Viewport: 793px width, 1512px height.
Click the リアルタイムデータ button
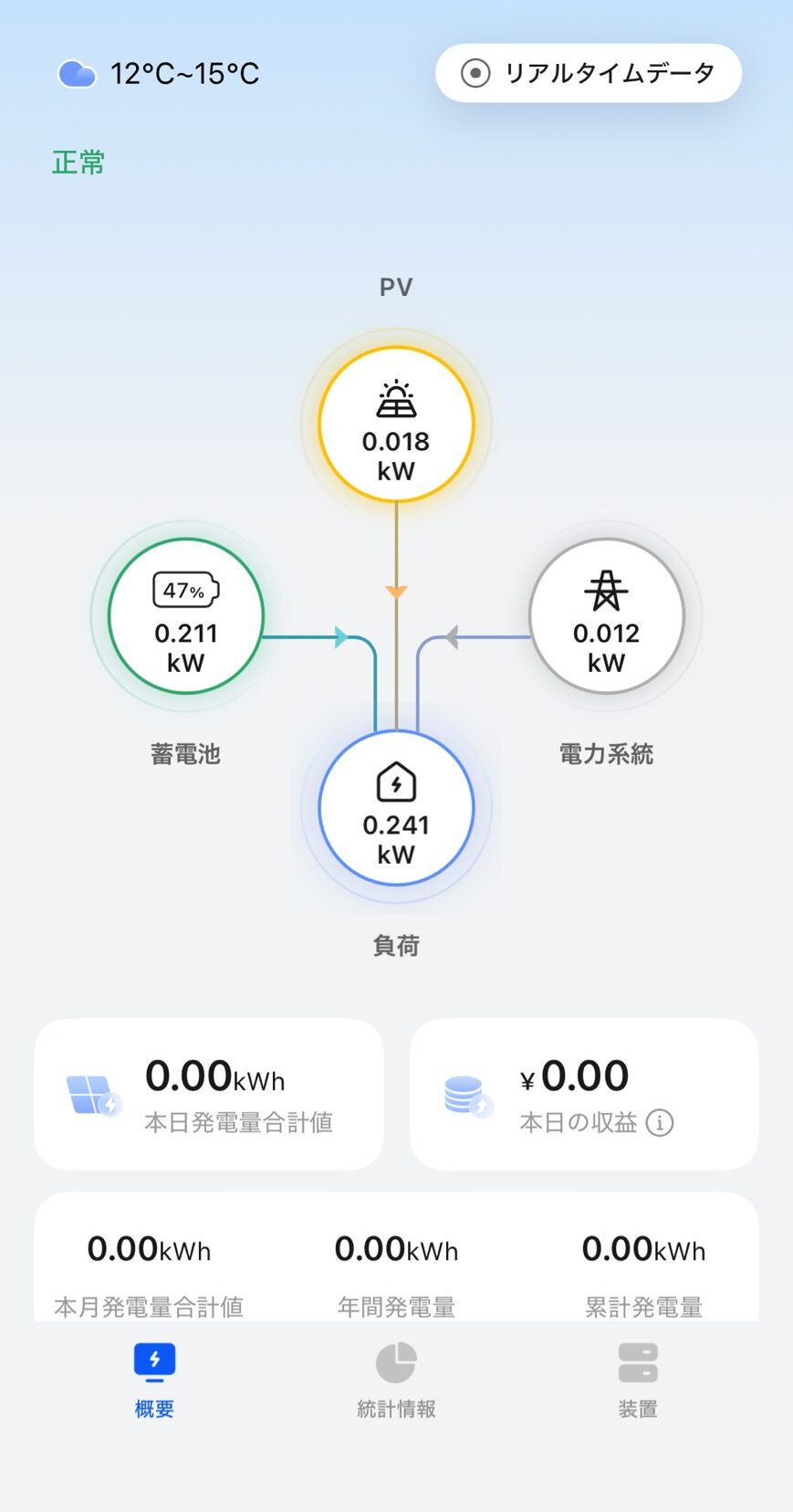click(x=587, y=72)
